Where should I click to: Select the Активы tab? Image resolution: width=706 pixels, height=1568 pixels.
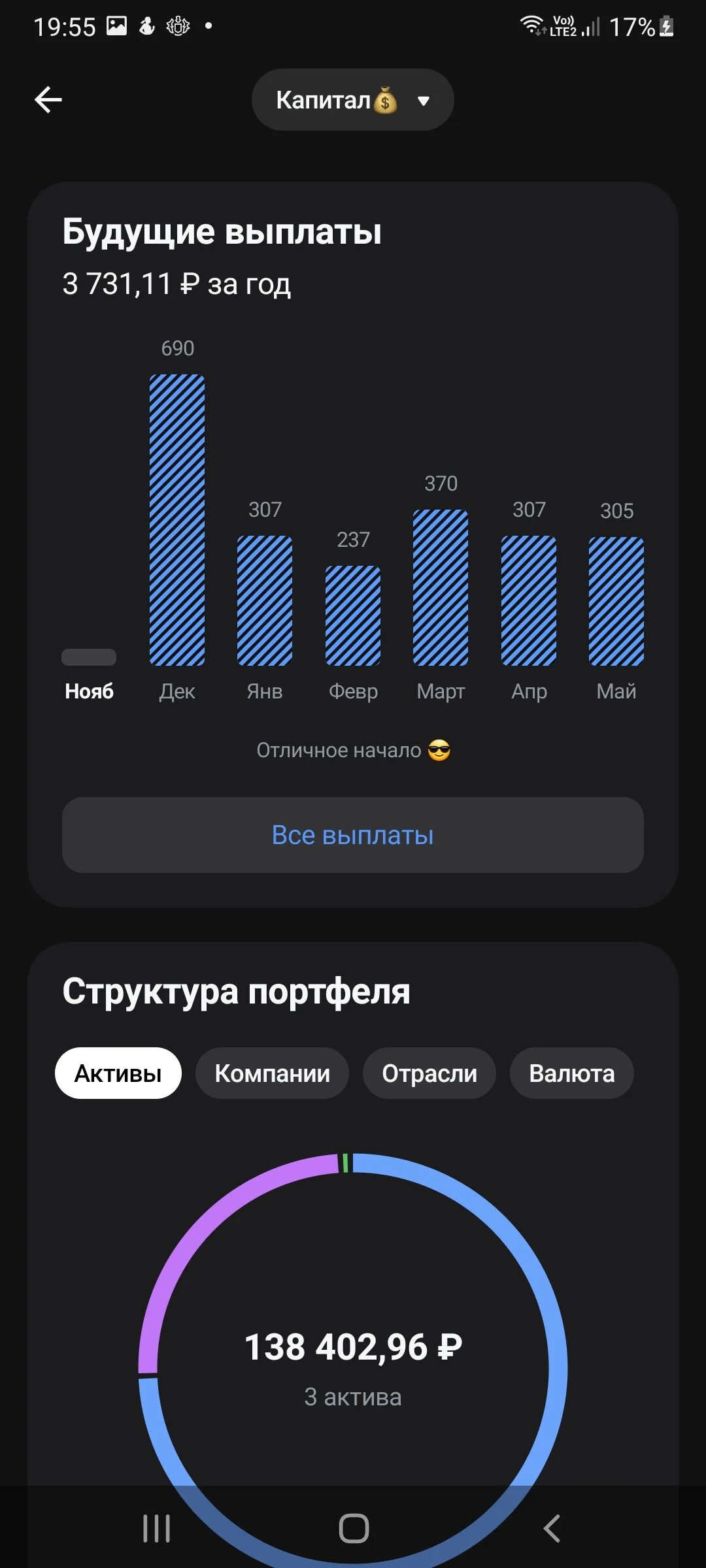118,1073
